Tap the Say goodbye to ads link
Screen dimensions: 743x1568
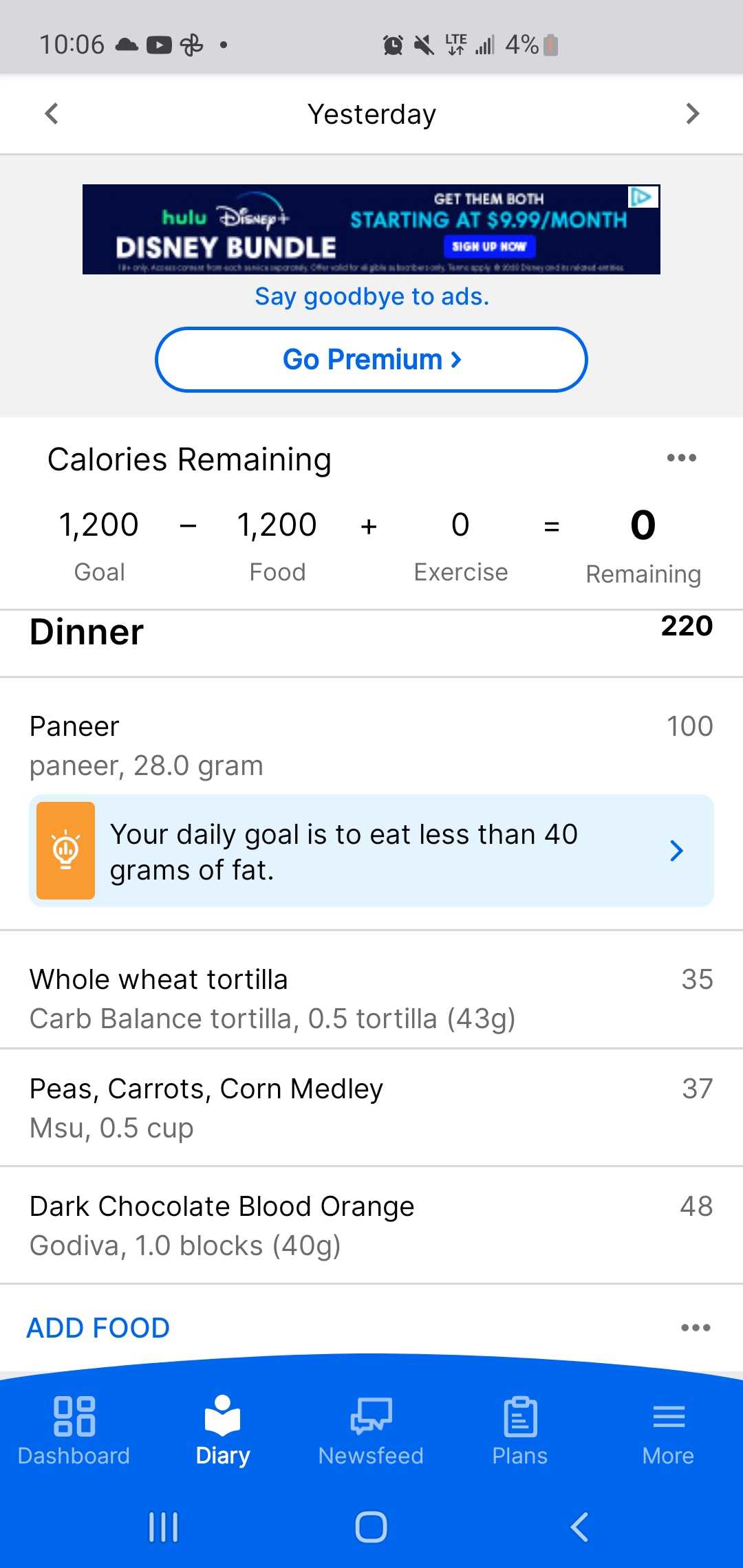point(371,296)
